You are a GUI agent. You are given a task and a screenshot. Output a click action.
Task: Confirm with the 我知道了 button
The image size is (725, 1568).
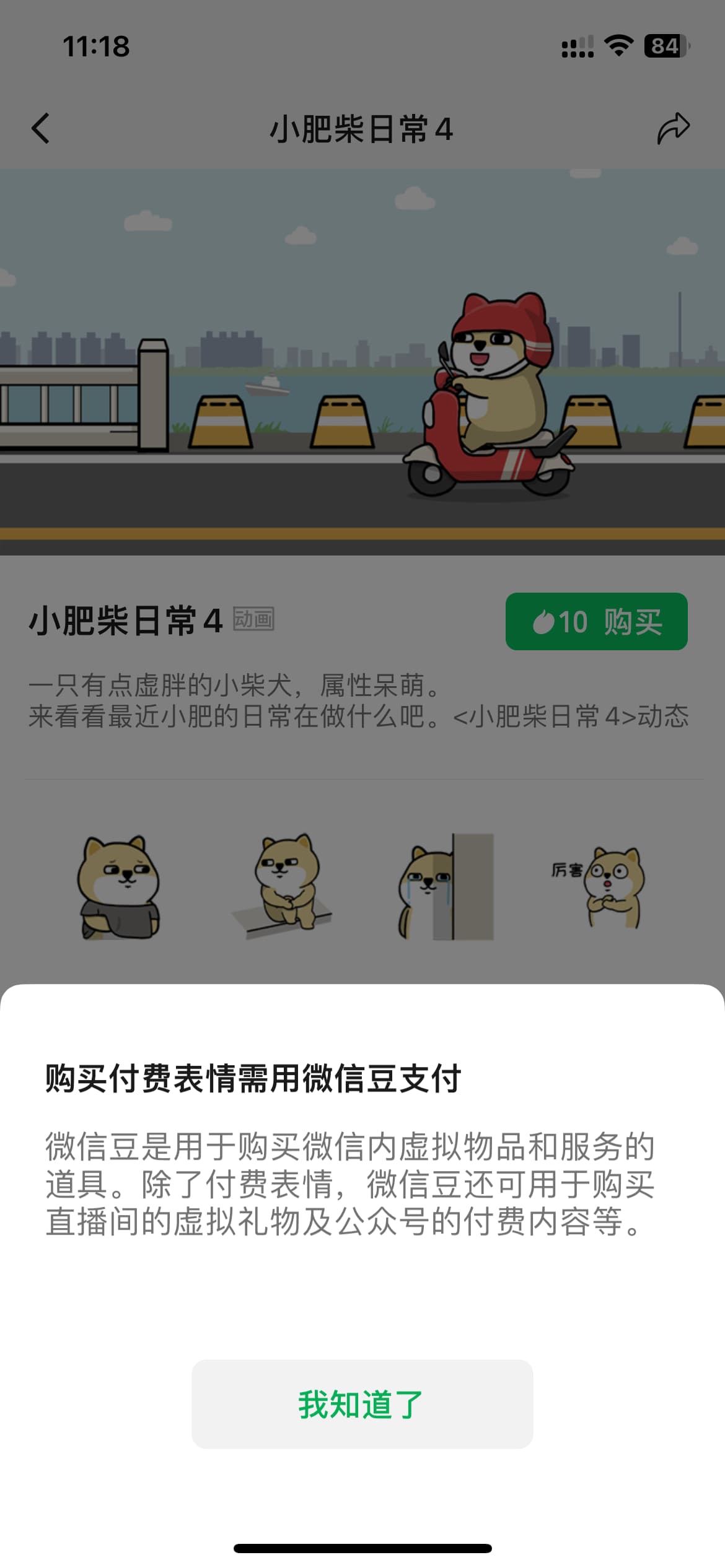[362, 1404]
